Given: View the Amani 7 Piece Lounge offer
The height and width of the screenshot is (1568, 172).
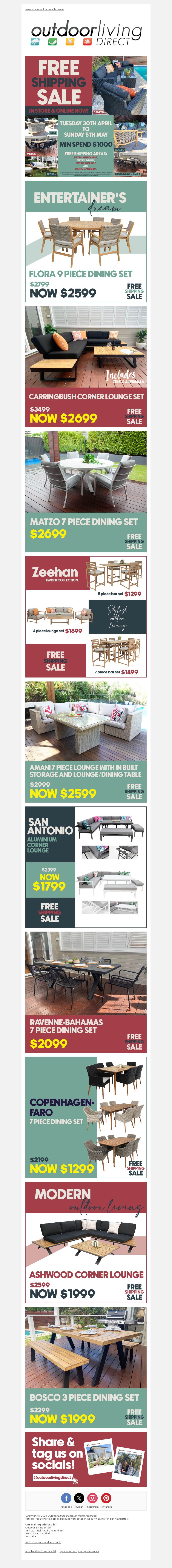Looking at the screenshot, I should point(86,741).
